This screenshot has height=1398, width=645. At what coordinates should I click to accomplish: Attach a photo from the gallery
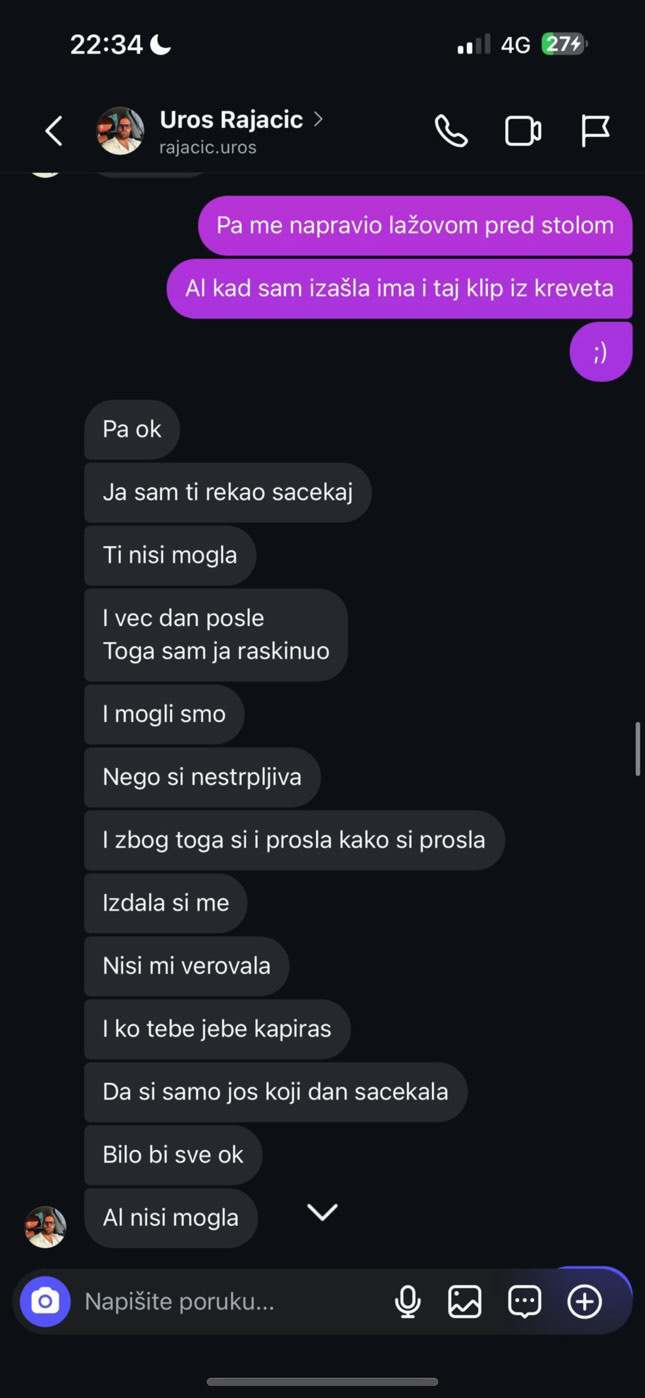point(465,1301)
